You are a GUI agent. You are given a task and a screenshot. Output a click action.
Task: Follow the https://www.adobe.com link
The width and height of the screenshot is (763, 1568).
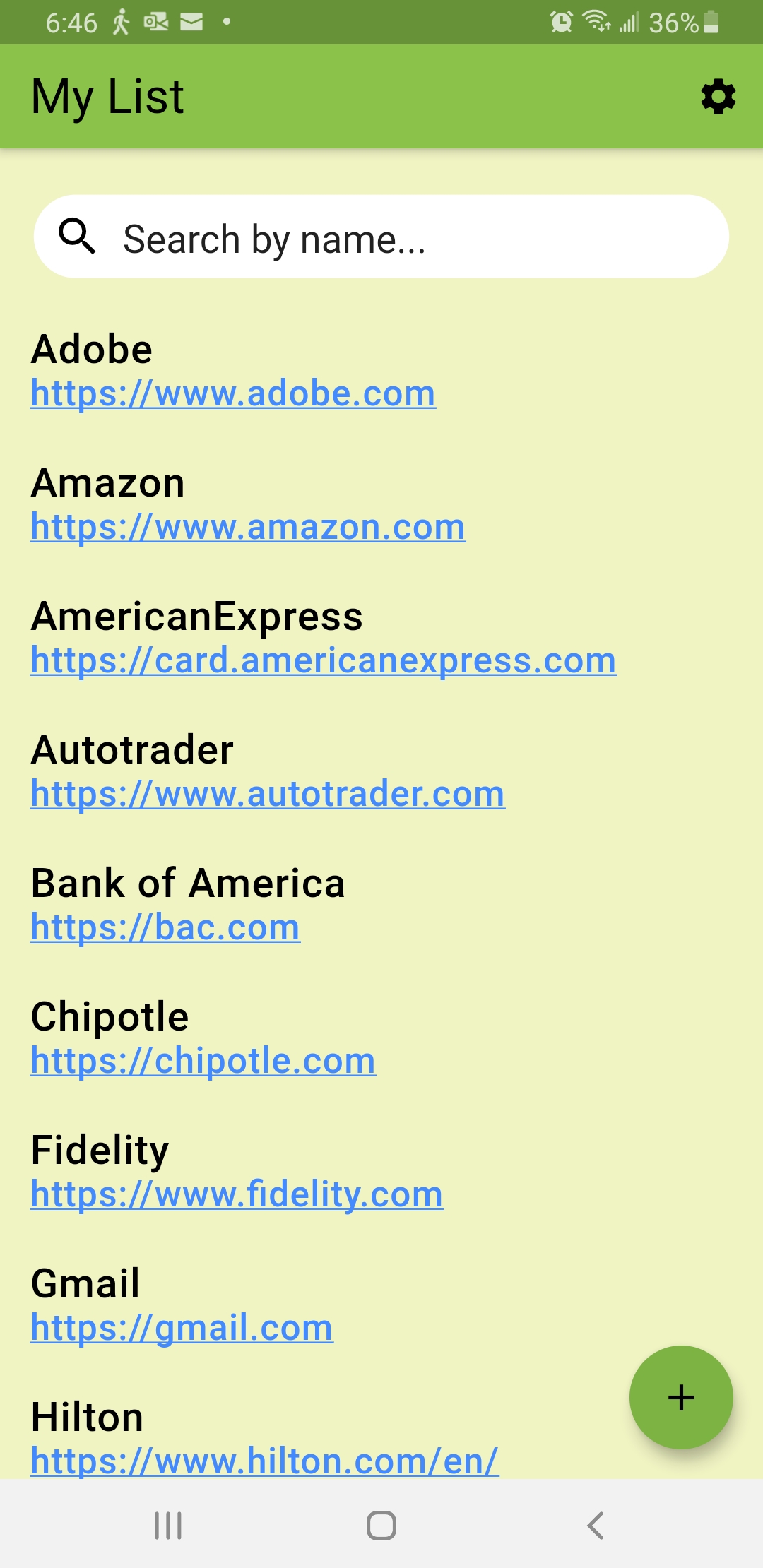(233, 394)
